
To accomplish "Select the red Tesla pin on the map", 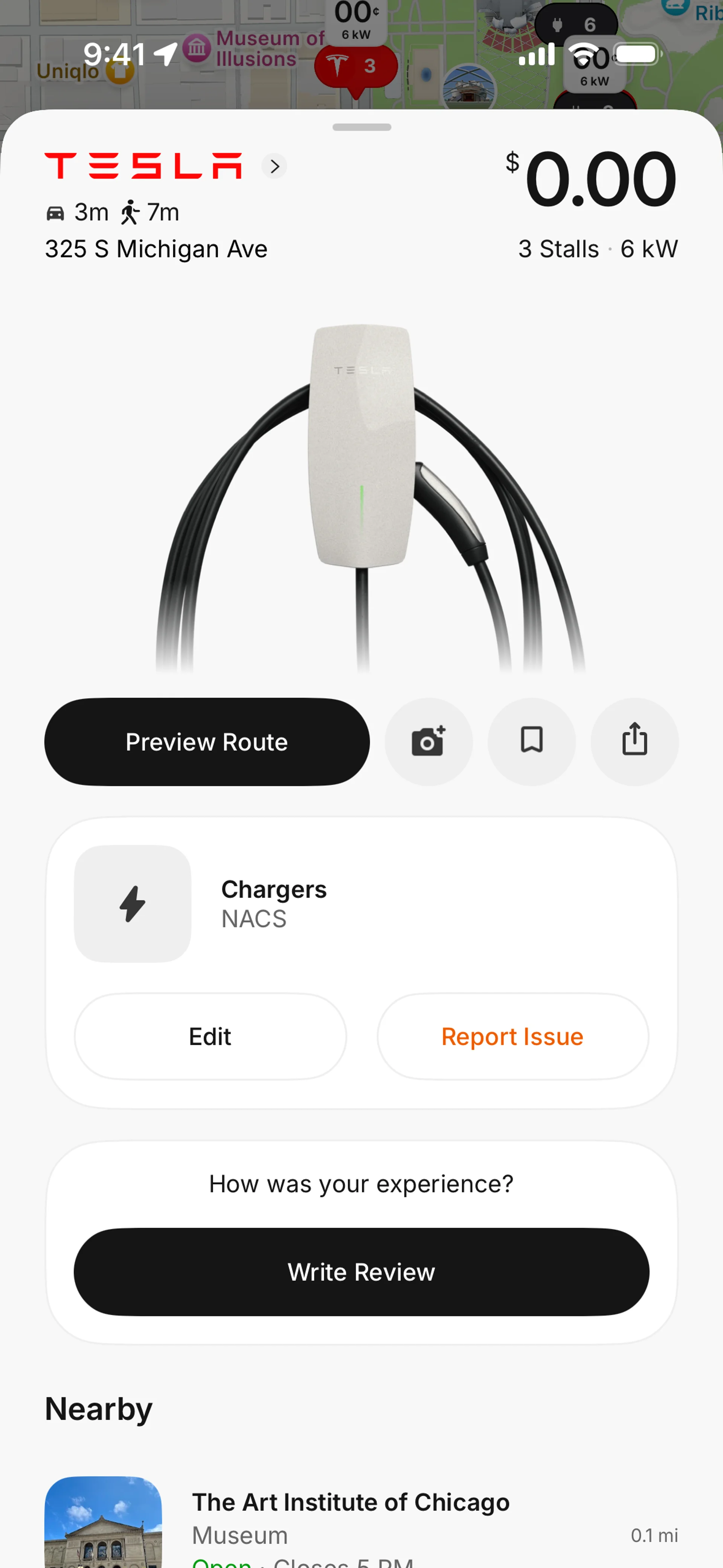I will 355,67.
